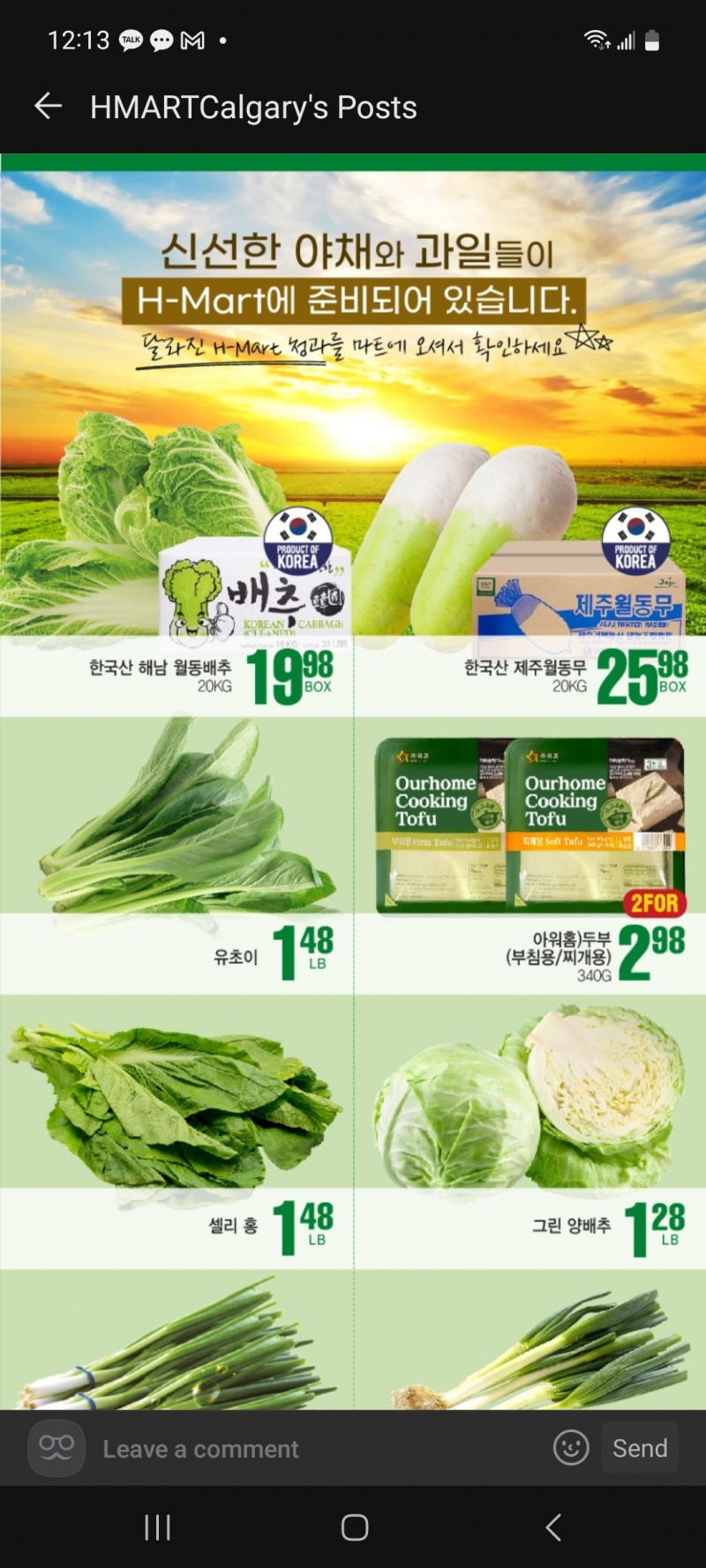Go to the home screen

[x=354, y=1527]
